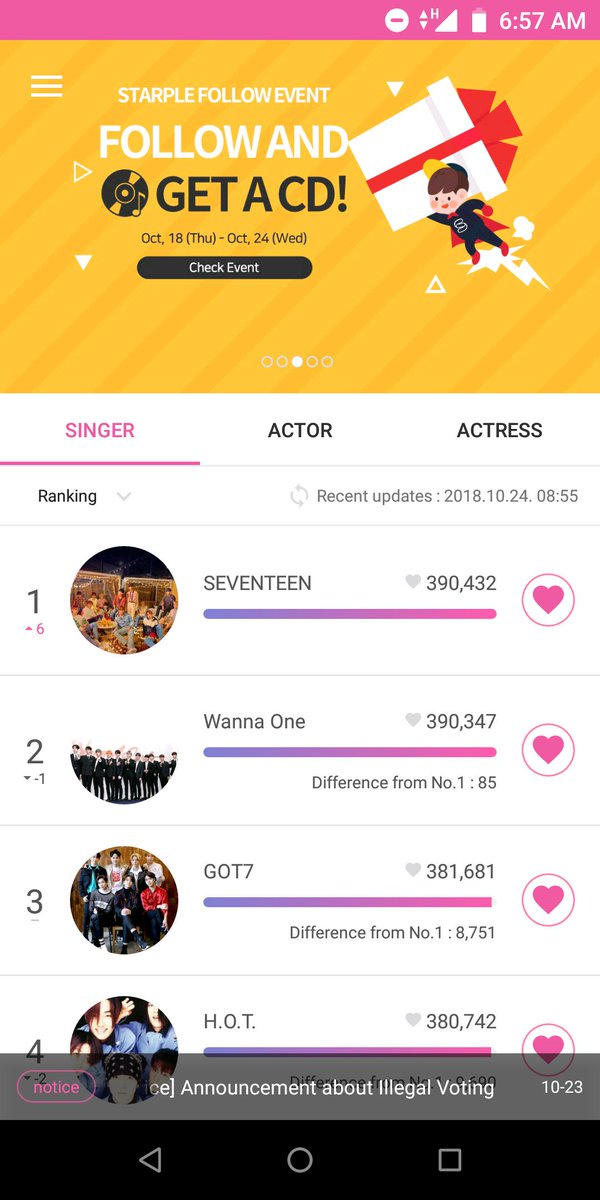Expand the Ranking sort dropdown
Image resolution: width=600 pixels, height=1200 pixels.
click(84, 496)
